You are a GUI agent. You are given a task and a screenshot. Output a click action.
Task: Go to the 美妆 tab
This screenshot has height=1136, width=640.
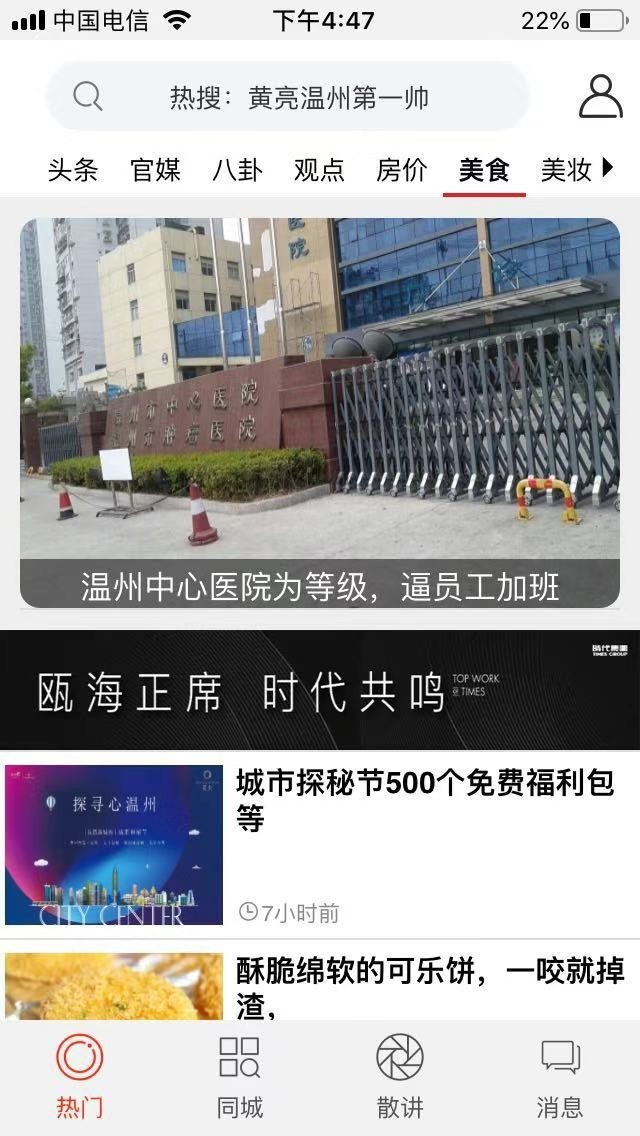tap(566, 170)
